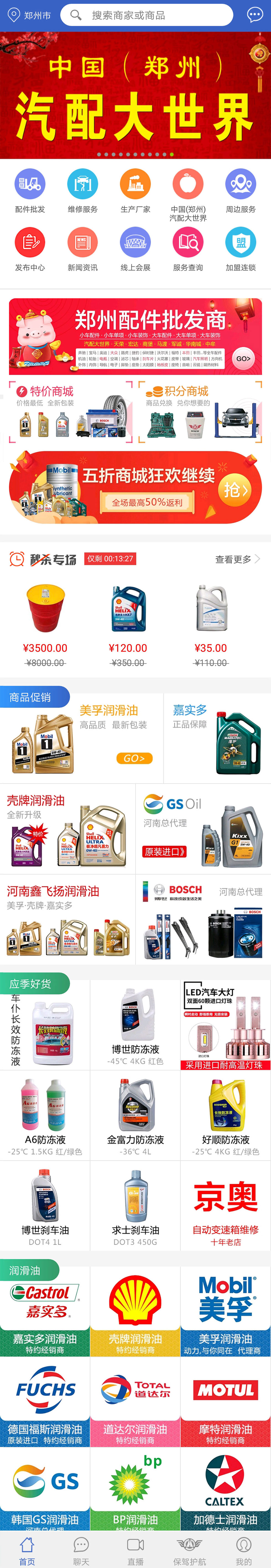Open the 博世防冻液 product tile
Image resolution: width=271 pixels, height=1568 pixels.
[135, 1025]
